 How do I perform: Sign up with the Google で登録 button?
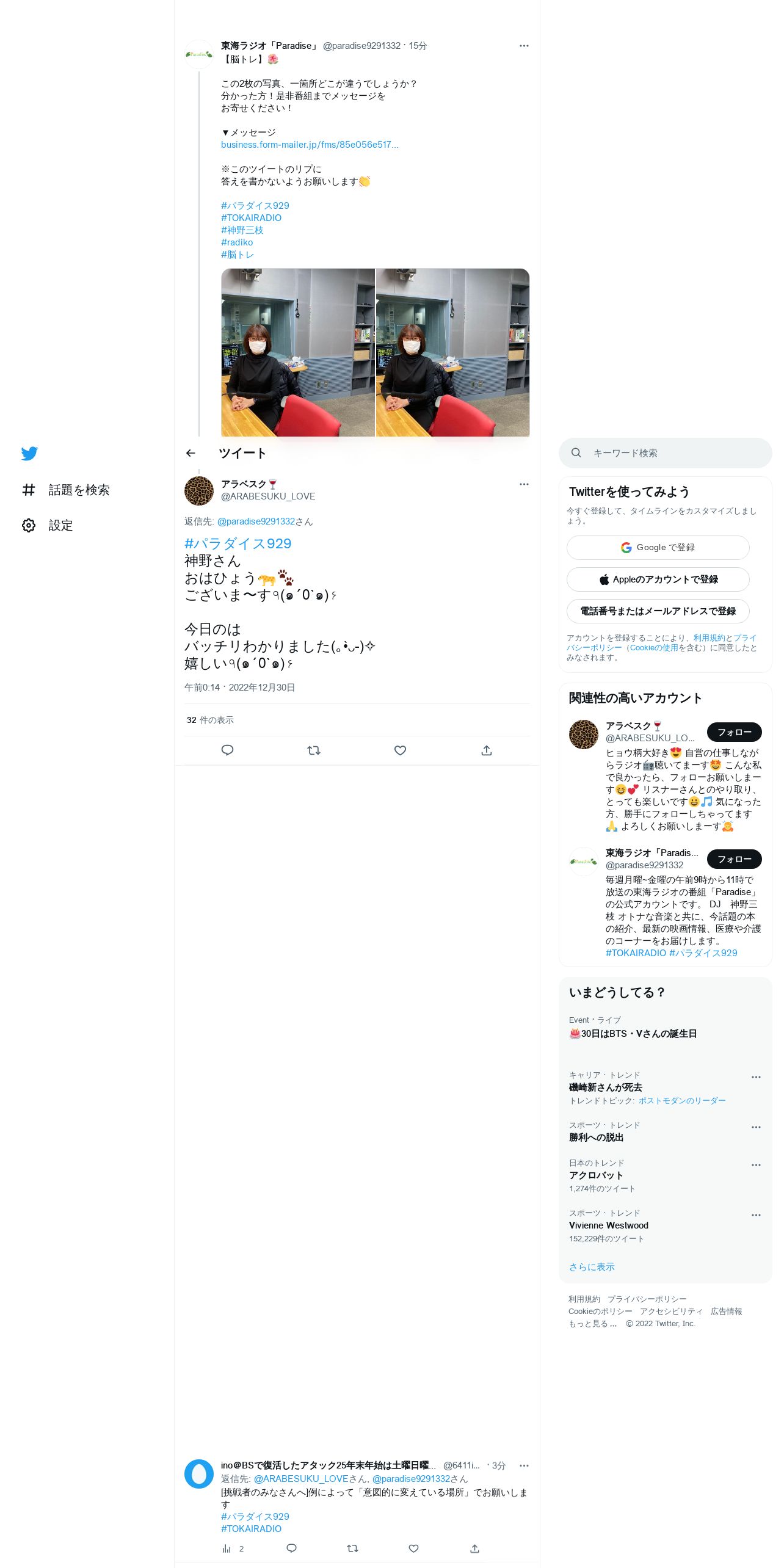point(658,547)
